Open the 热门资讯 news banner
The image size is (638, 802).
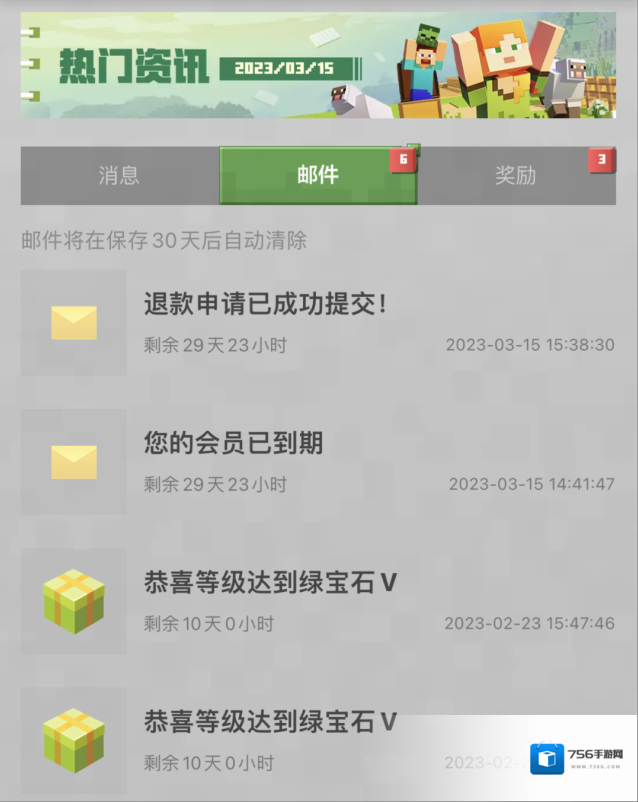318,65
